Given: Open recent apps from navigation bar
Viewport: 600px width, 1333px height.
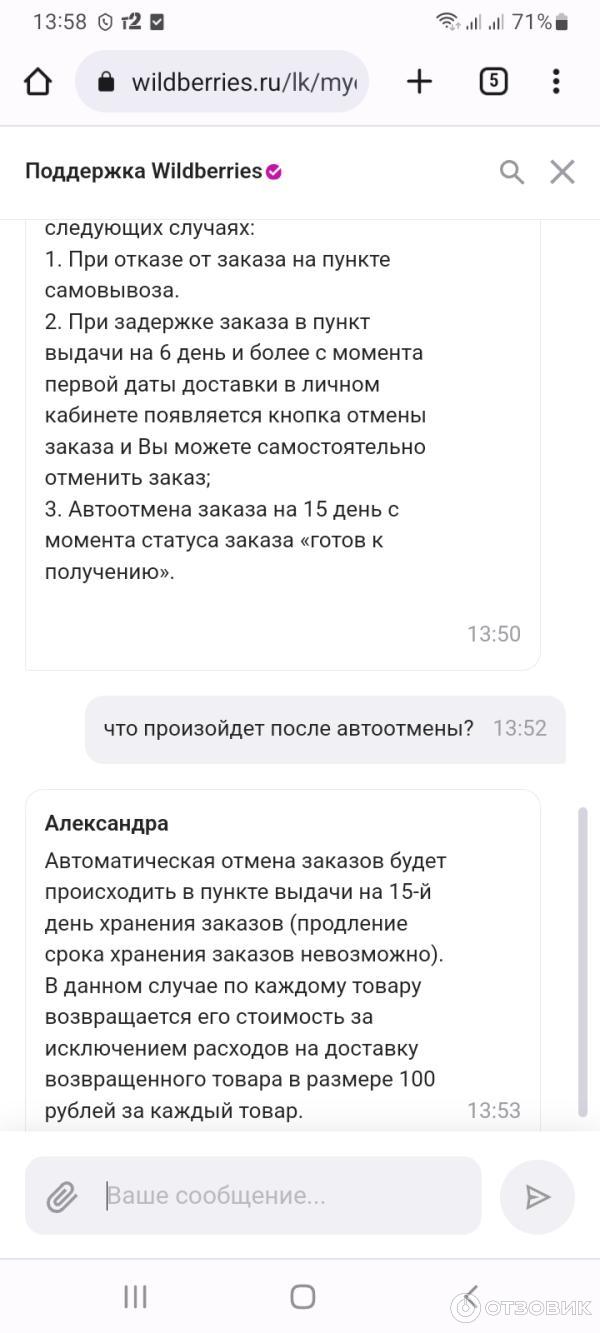Looking at the screenshot, I should click(x=135, y=1297).
